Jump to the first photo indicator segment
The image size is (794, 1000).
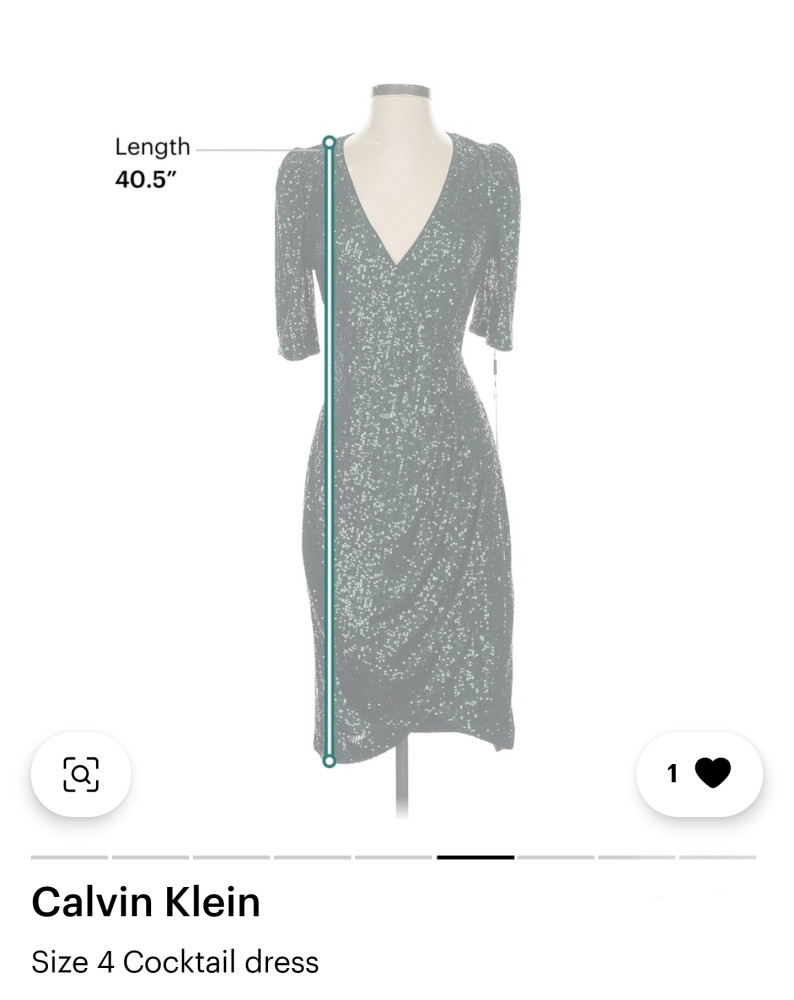(x=69, y=857)
